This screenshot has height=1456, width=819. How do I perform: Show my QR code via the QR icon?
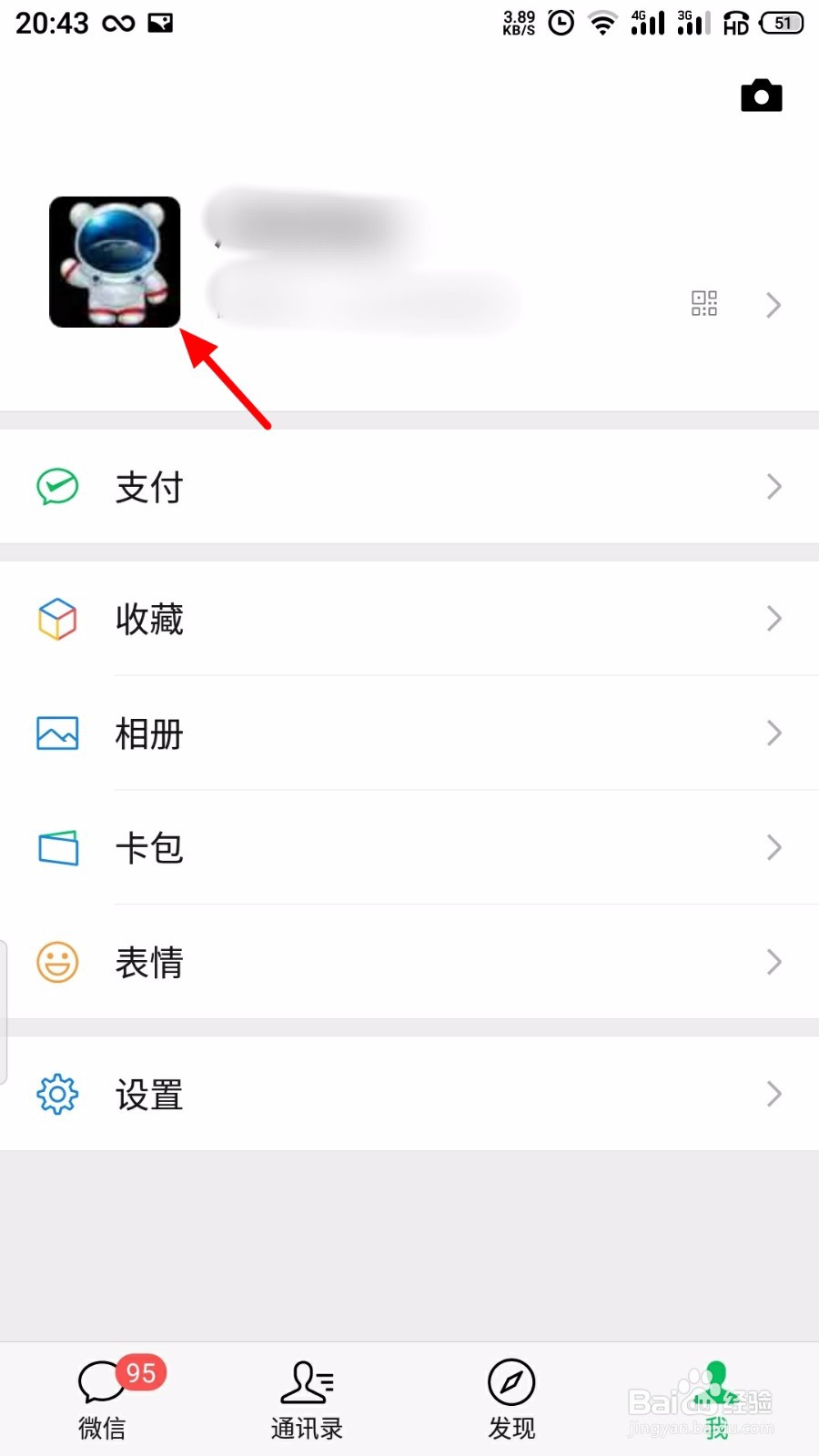[x=704, y=303]
